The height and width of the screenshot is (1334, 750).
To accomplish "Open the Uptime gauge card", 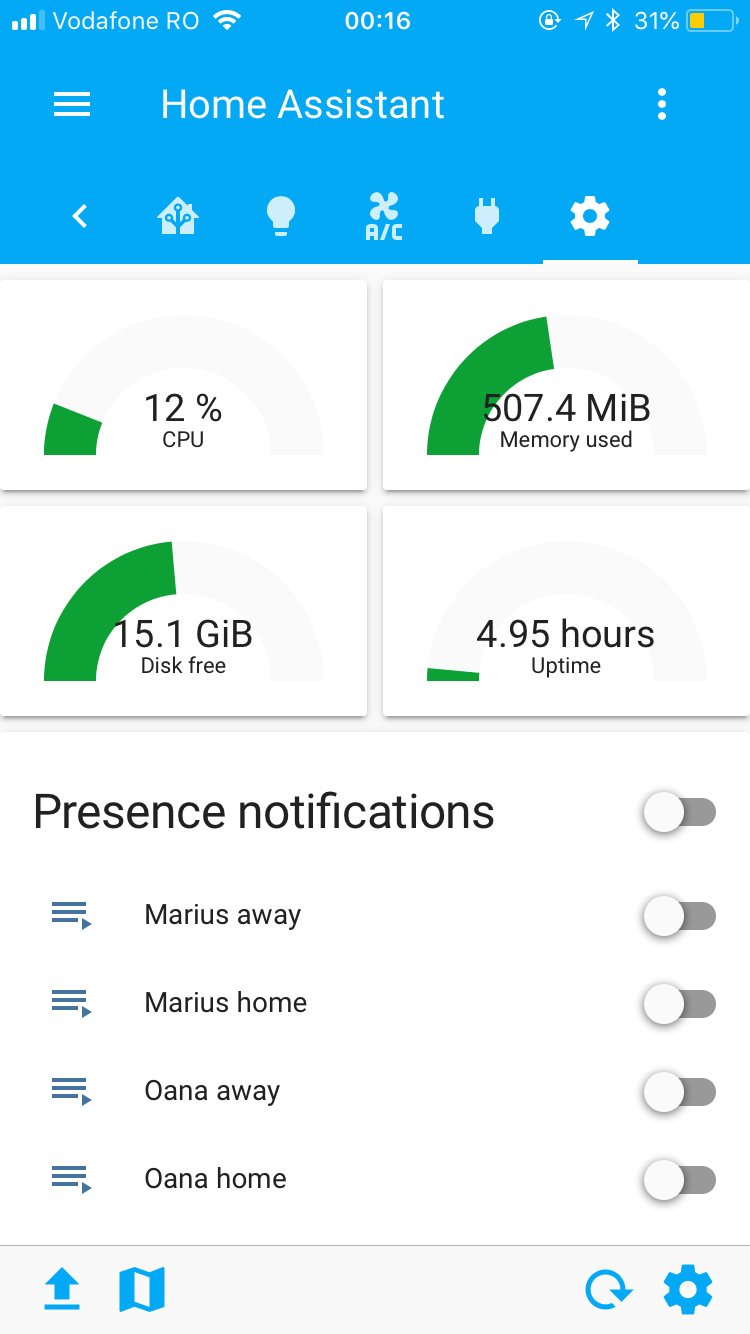I will pos(566,612).
